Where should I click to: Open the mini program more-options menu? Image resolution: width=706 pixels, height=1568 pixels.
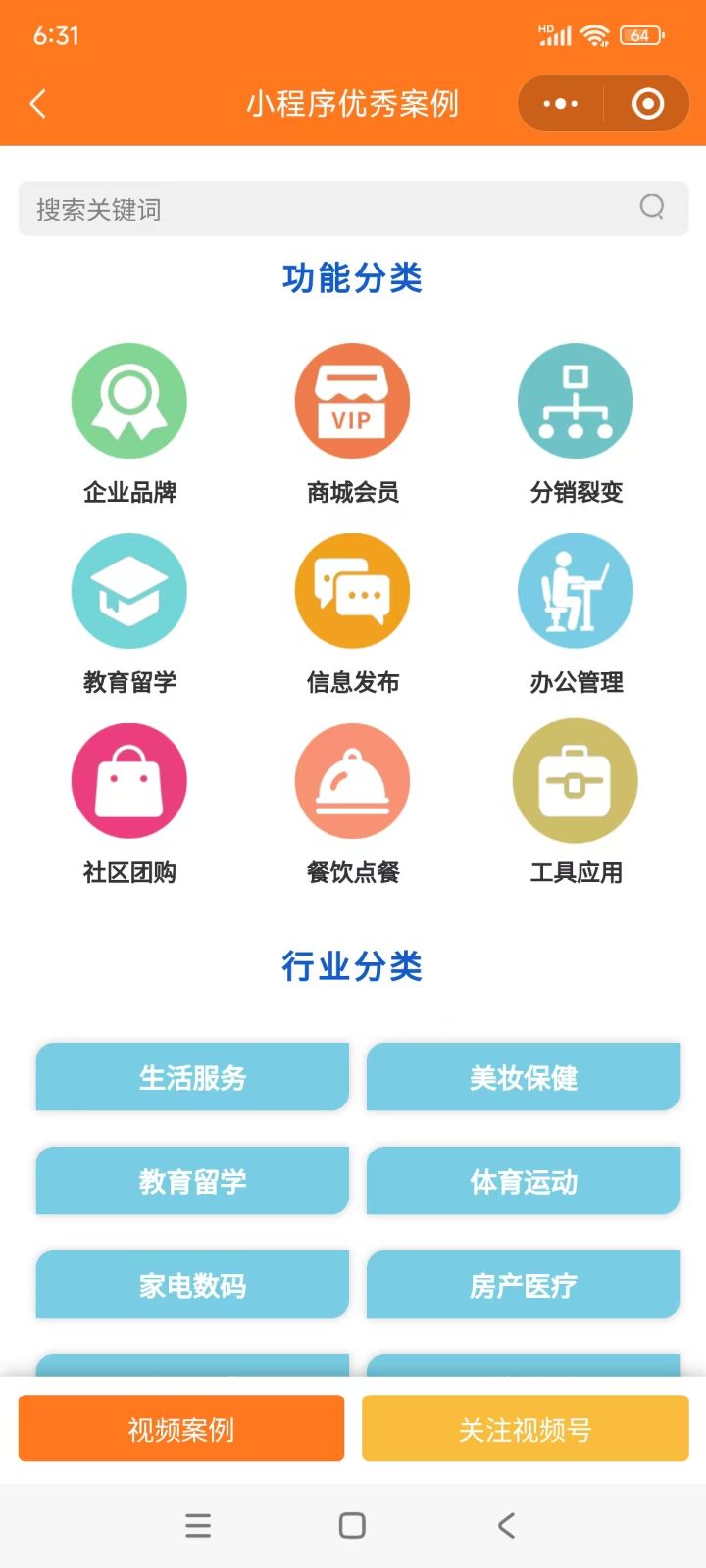click(x=560, y=104)
